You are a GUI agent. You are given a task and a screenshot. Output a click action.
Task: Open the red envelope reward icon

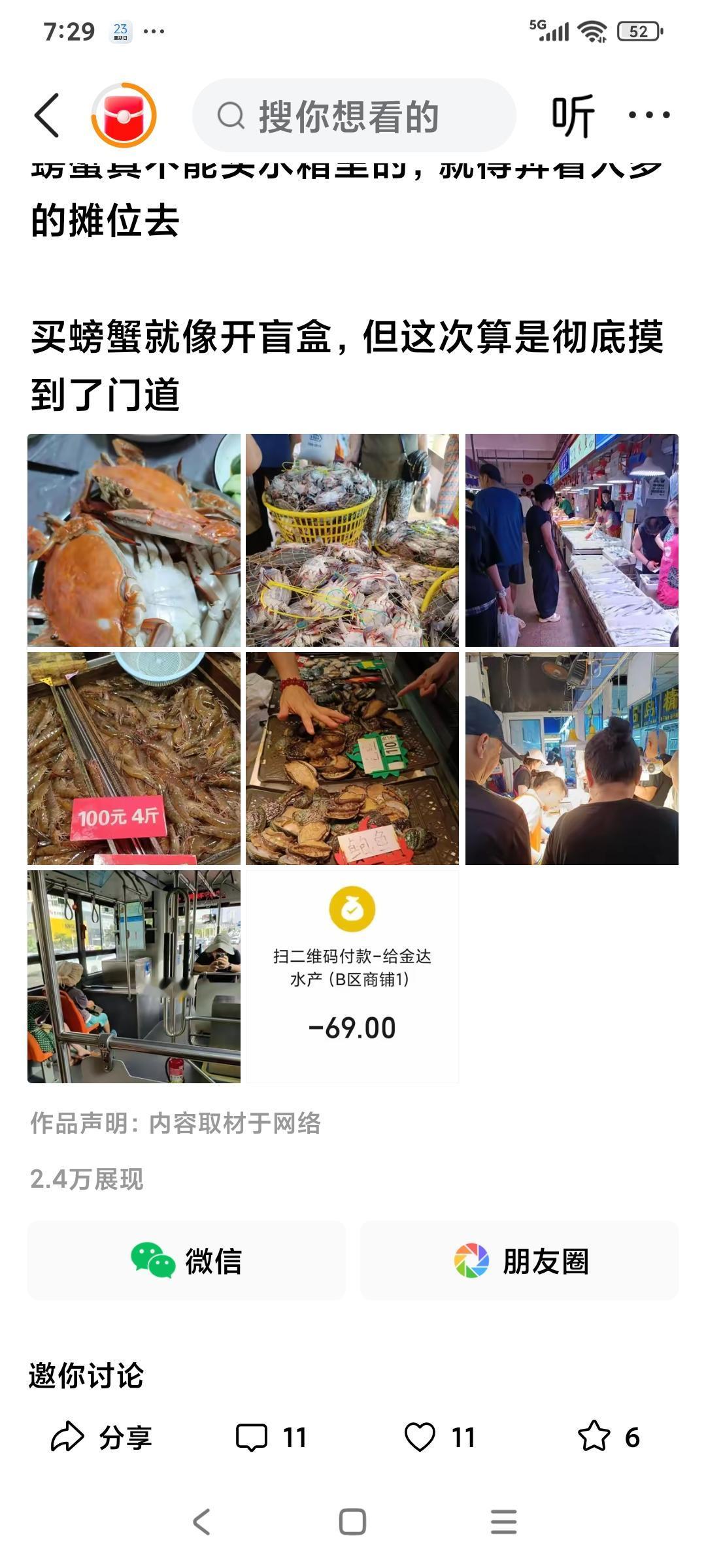[124, 115]
